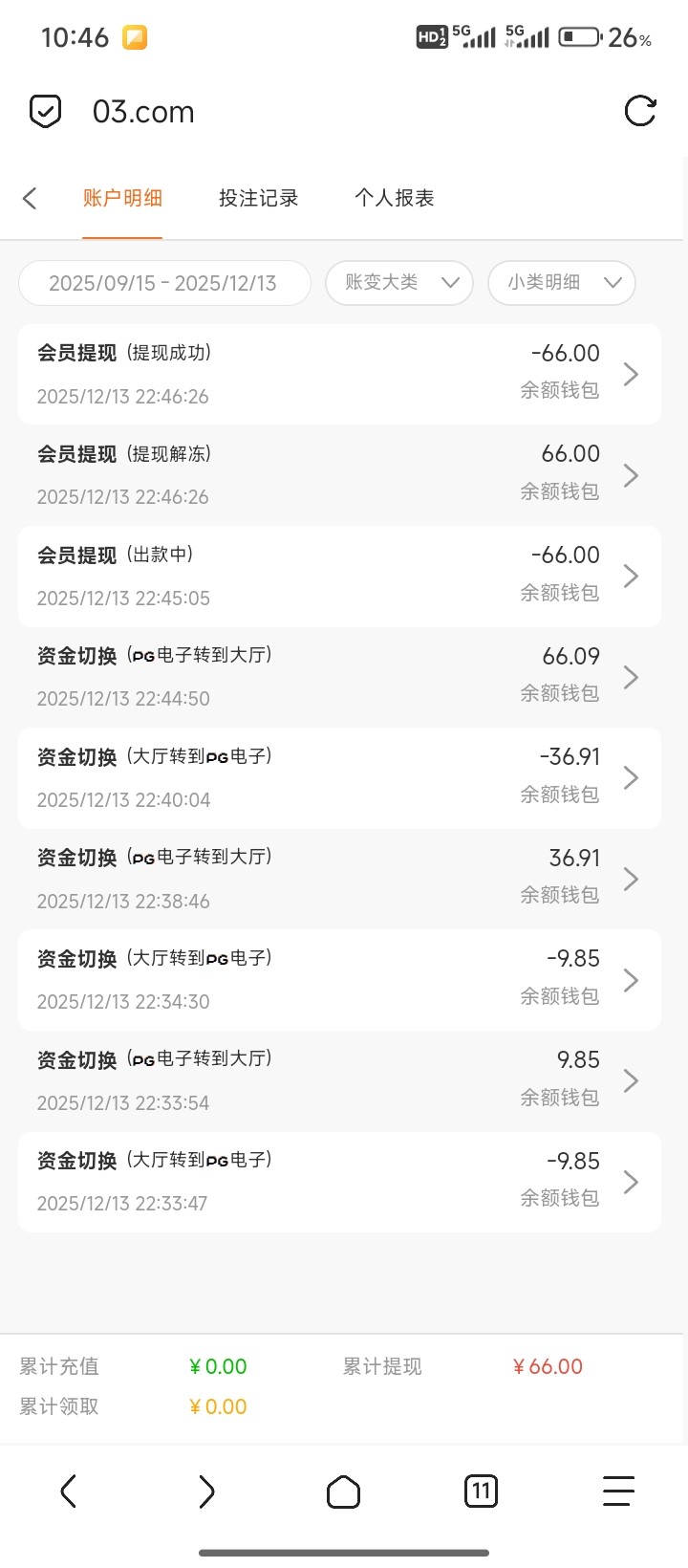
Task: Open the 个人报表 tab
Action: [x=394, y=198]
